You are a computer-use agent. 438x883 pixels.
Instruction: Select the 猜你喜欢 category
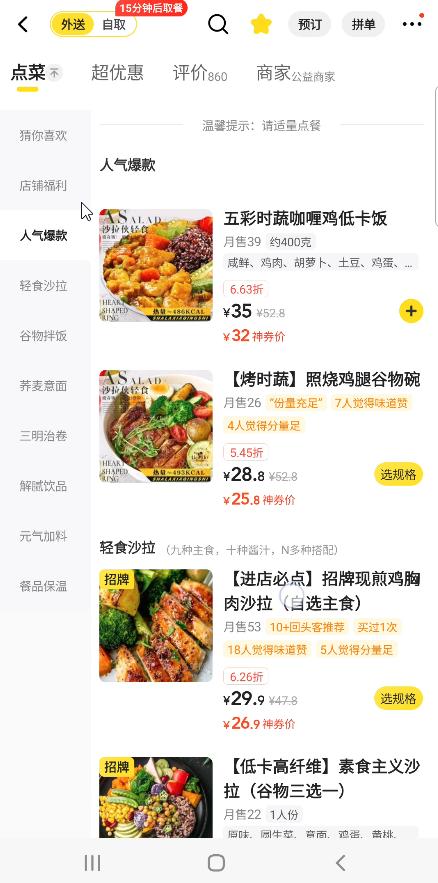click(x=43, y=136)
